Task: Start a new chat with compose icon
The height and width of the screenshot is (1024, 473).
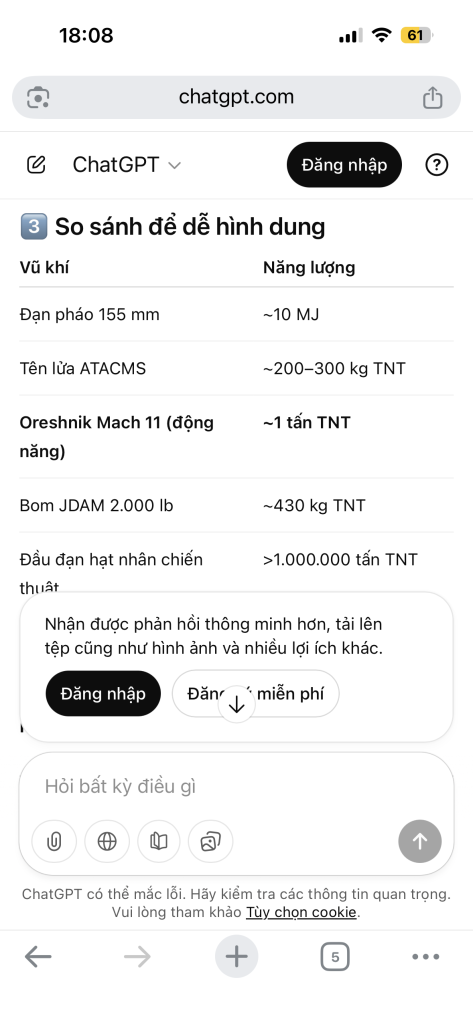Action: [x=36, y=165]
